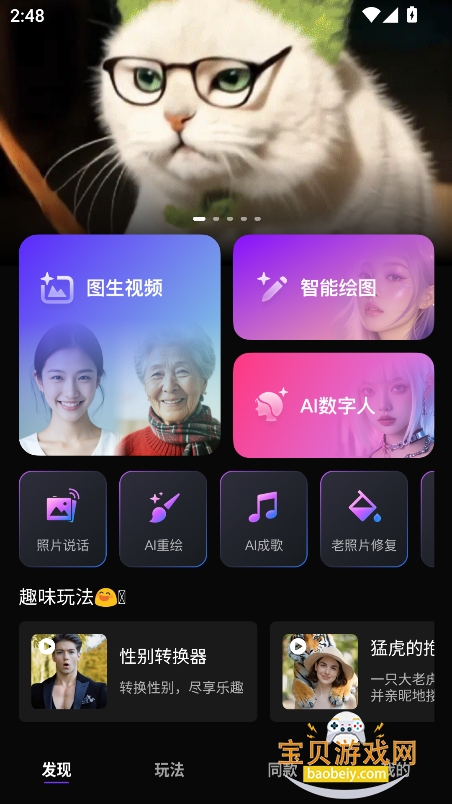Viewport: 452px width, 804px height.
Task: Open the 猛虎 tiger hug card
Action: tap(352, 672)
